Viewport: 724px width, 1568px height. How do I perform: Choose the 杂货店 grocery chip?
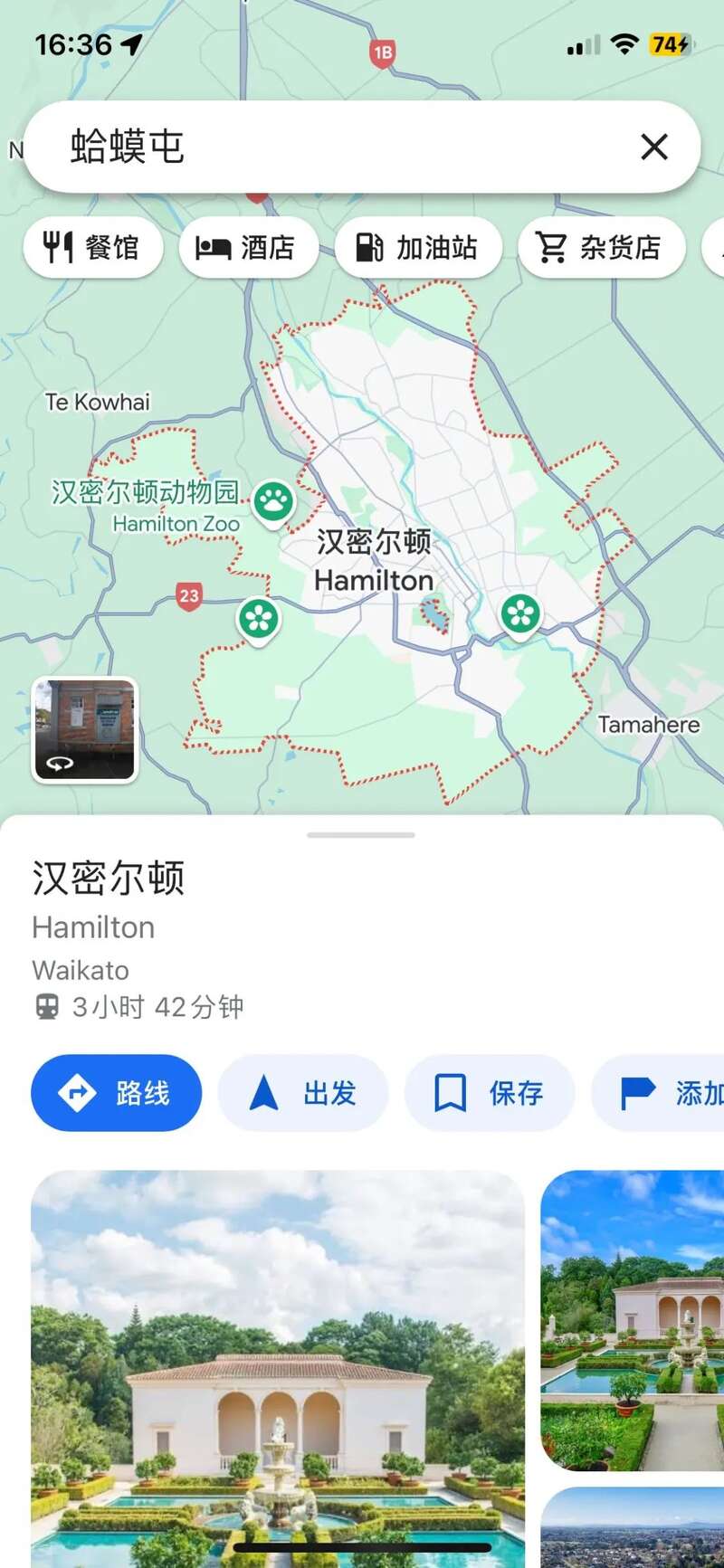pos(601,247)
